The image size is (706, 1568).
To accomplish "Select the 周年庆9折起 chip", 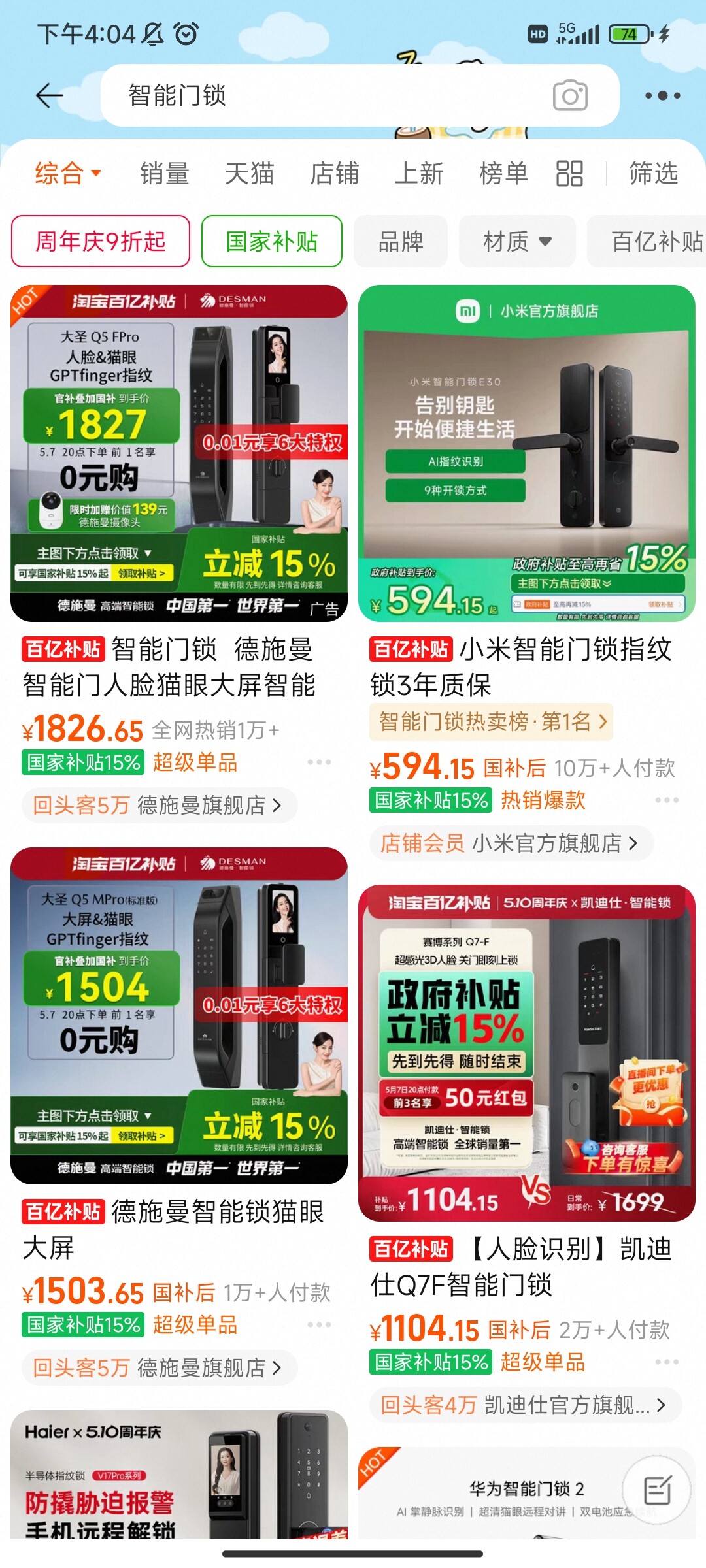I will 101,241.
